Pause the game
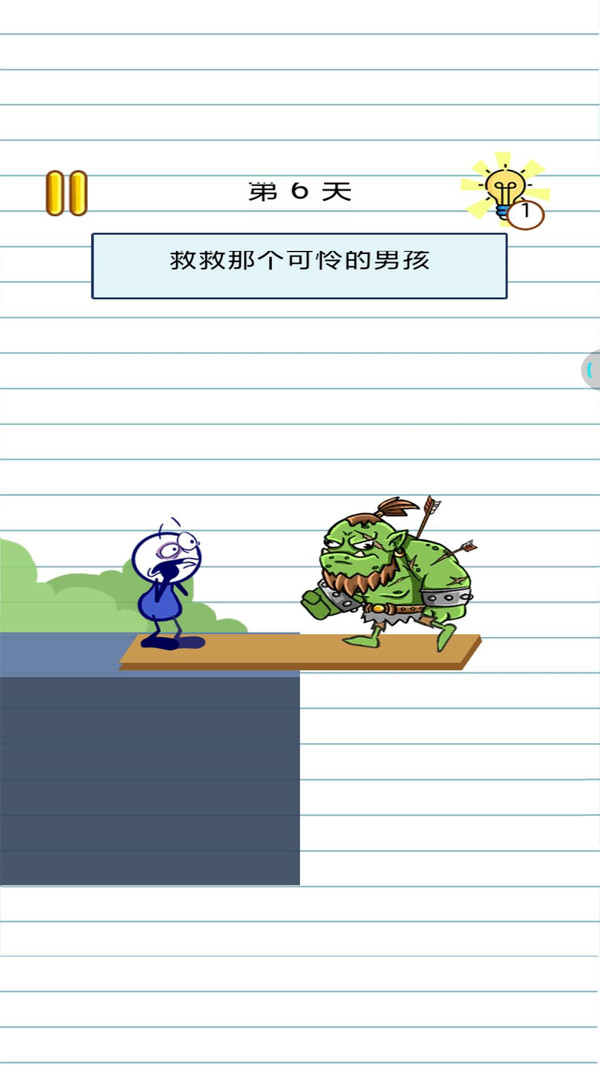Screen dimensions: 600x1066 click(67, 193)
